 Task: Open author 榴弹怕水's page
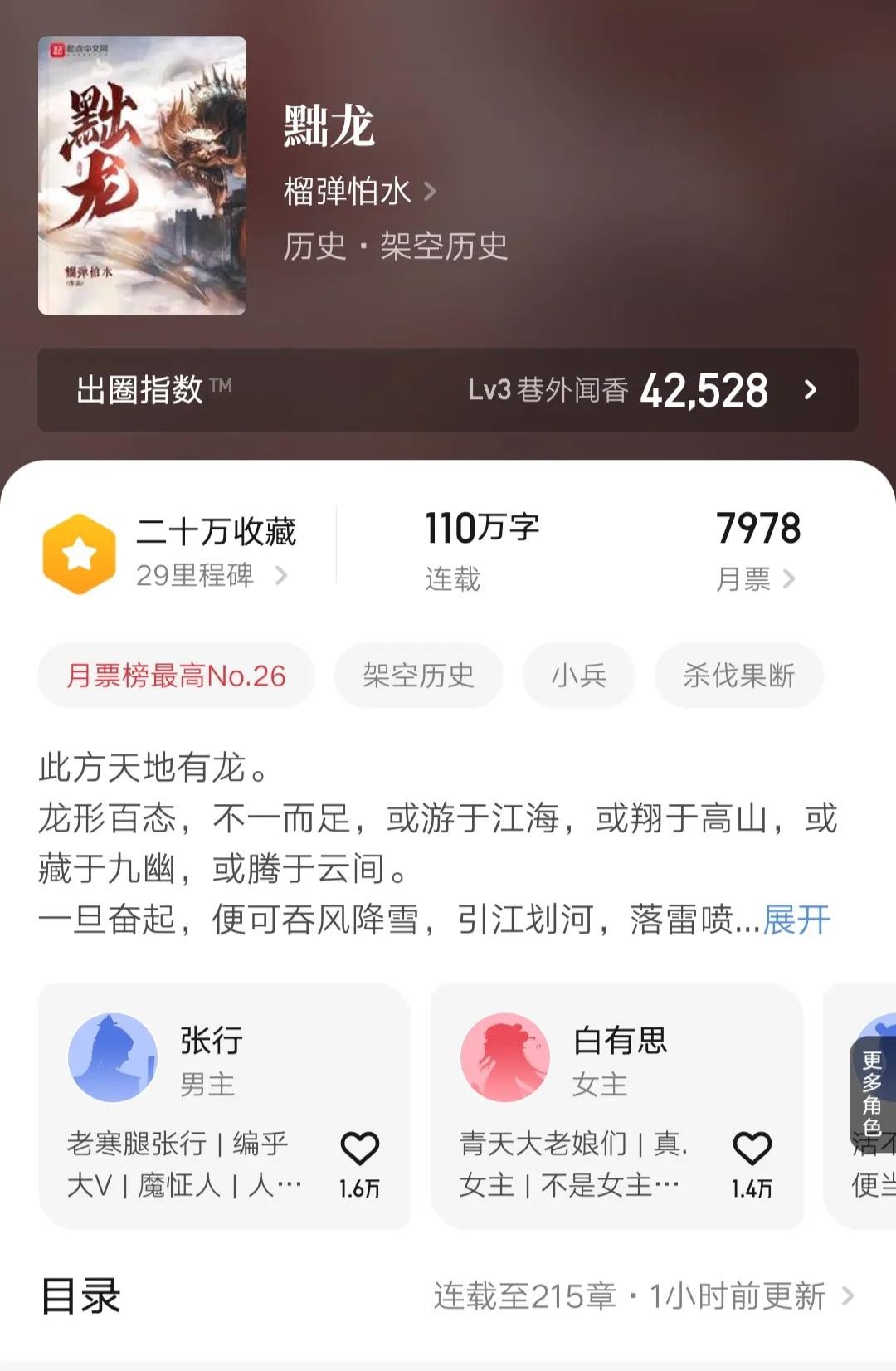358,192
